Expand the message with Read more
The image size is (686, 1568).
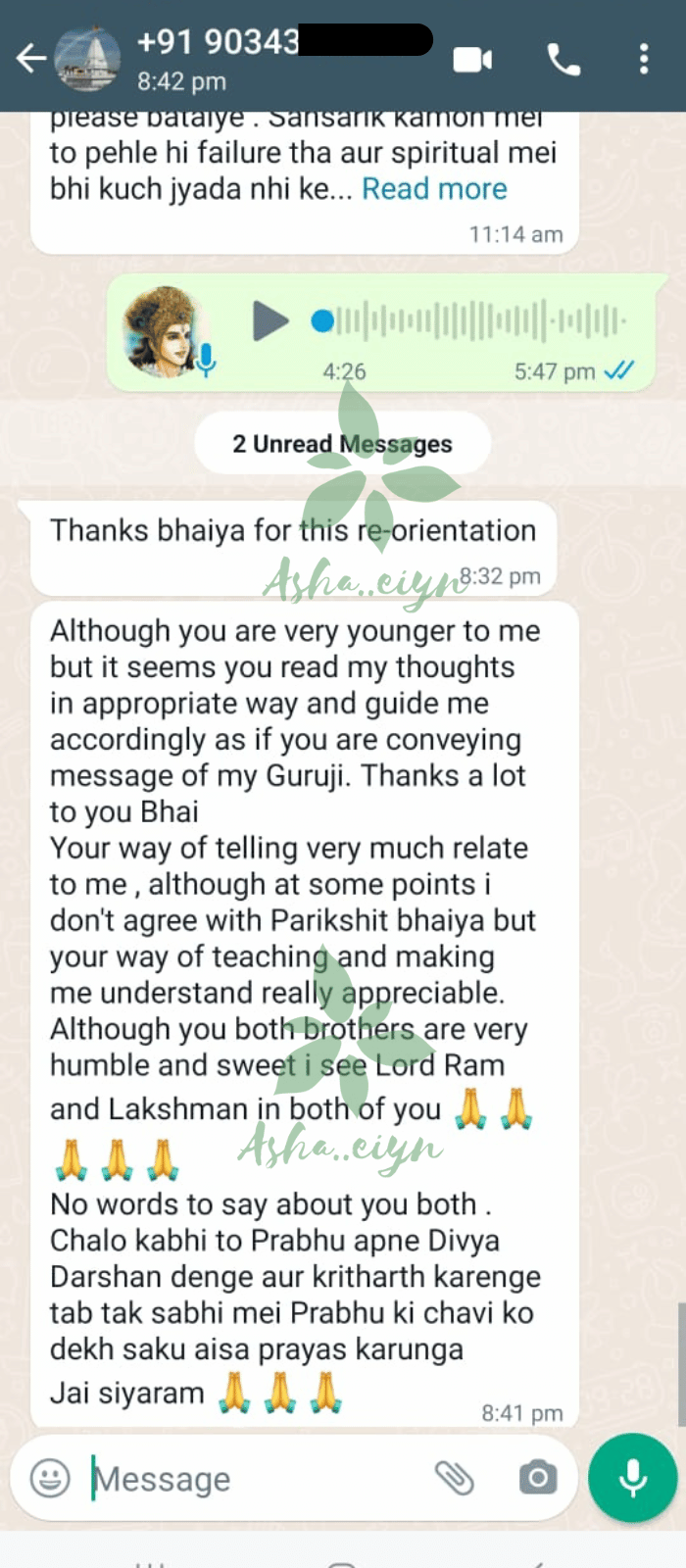(434, 188)
